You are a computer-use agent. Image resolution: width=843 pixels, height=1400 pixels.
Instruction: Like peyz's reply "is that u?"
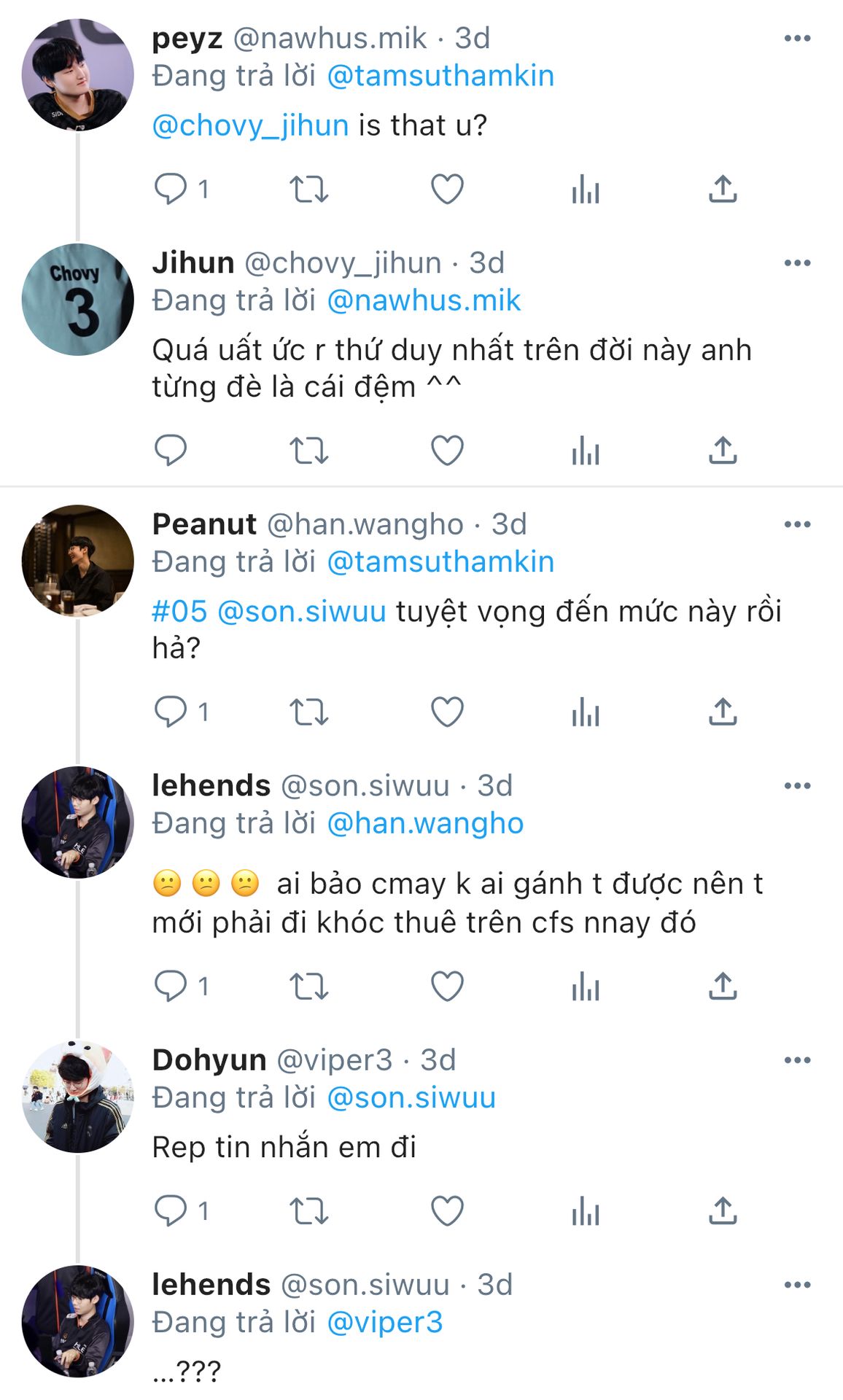click(x=447, y=190)
